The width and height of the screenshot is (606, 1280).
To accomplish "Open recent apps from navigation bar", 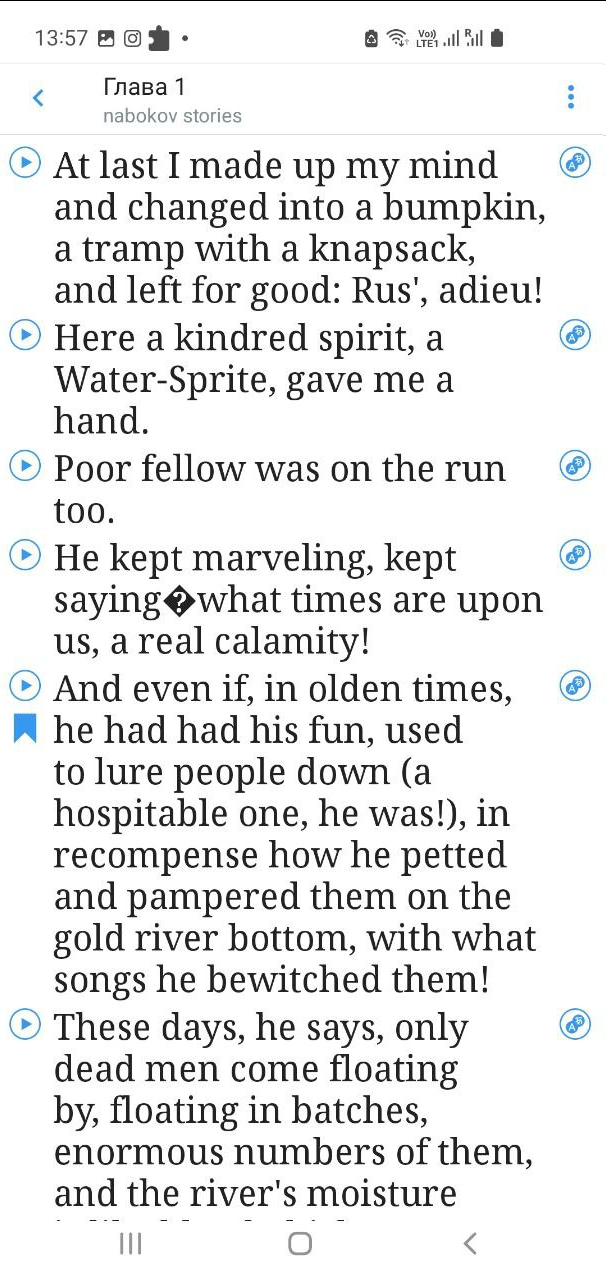I will pos(130,1243).
